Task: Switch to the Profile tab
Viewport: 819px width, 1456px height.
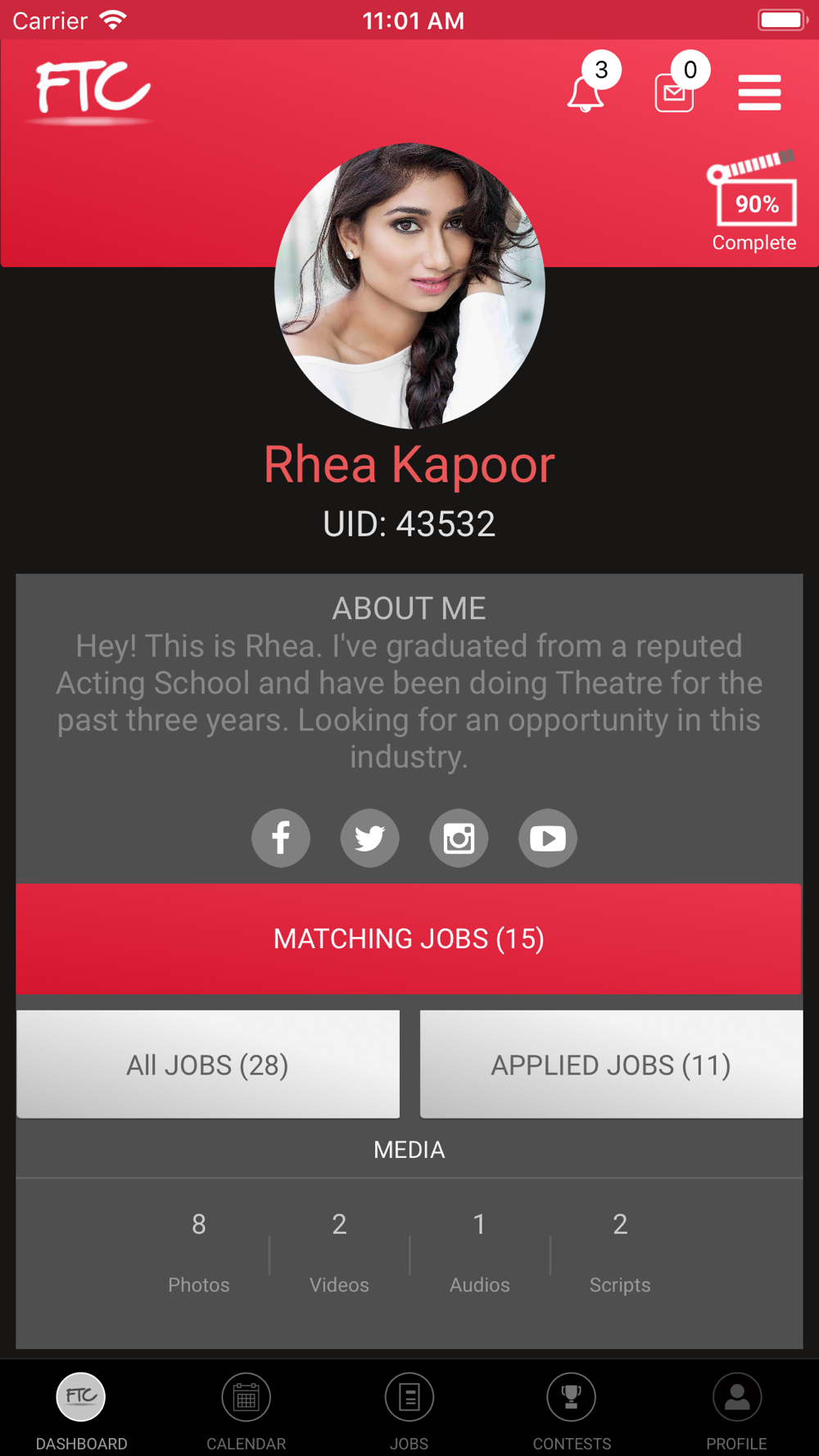Action: [737, 1412]
